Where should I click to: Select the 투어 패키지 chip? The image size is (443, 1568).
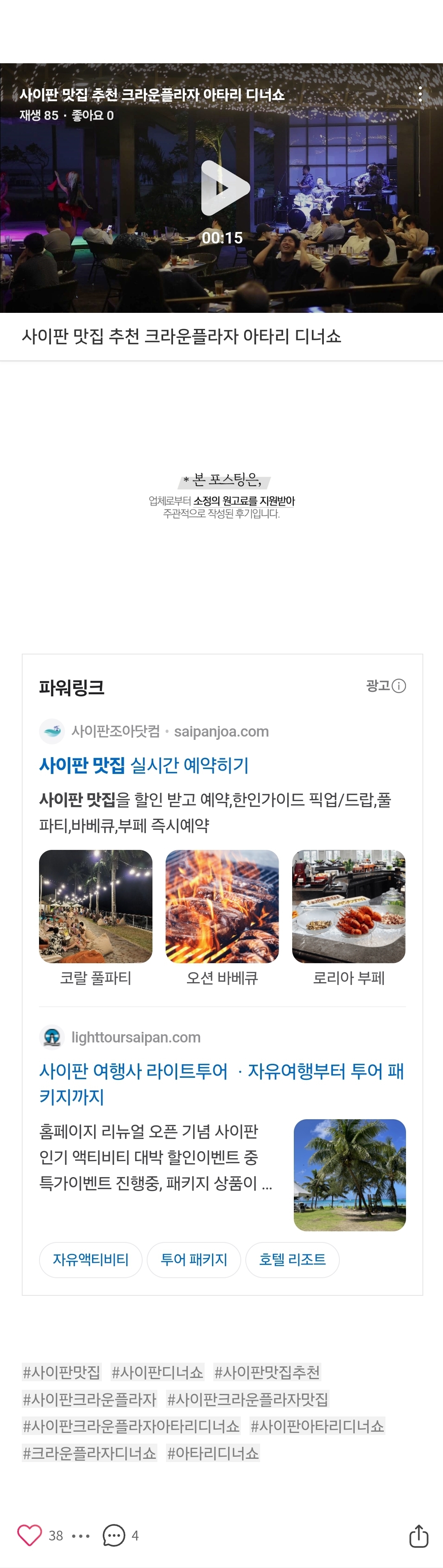point(193,1259)
